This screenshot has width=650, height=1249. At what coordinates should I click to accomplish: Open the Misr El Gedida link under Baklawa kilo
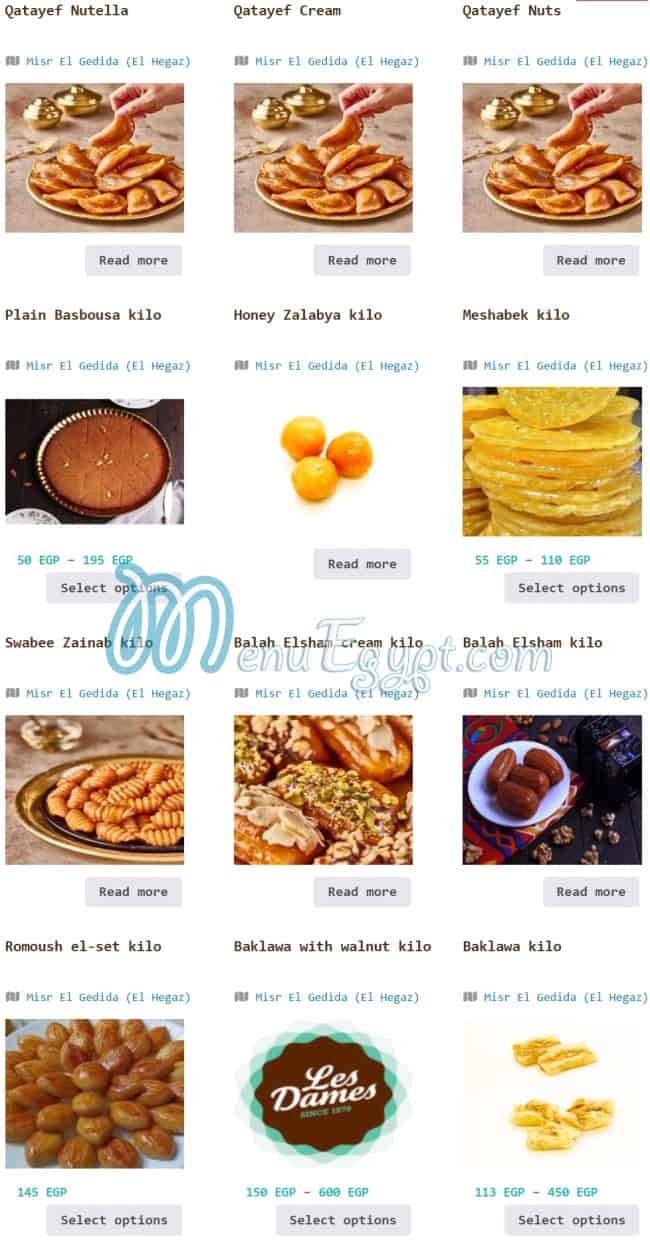click(565, 997)
